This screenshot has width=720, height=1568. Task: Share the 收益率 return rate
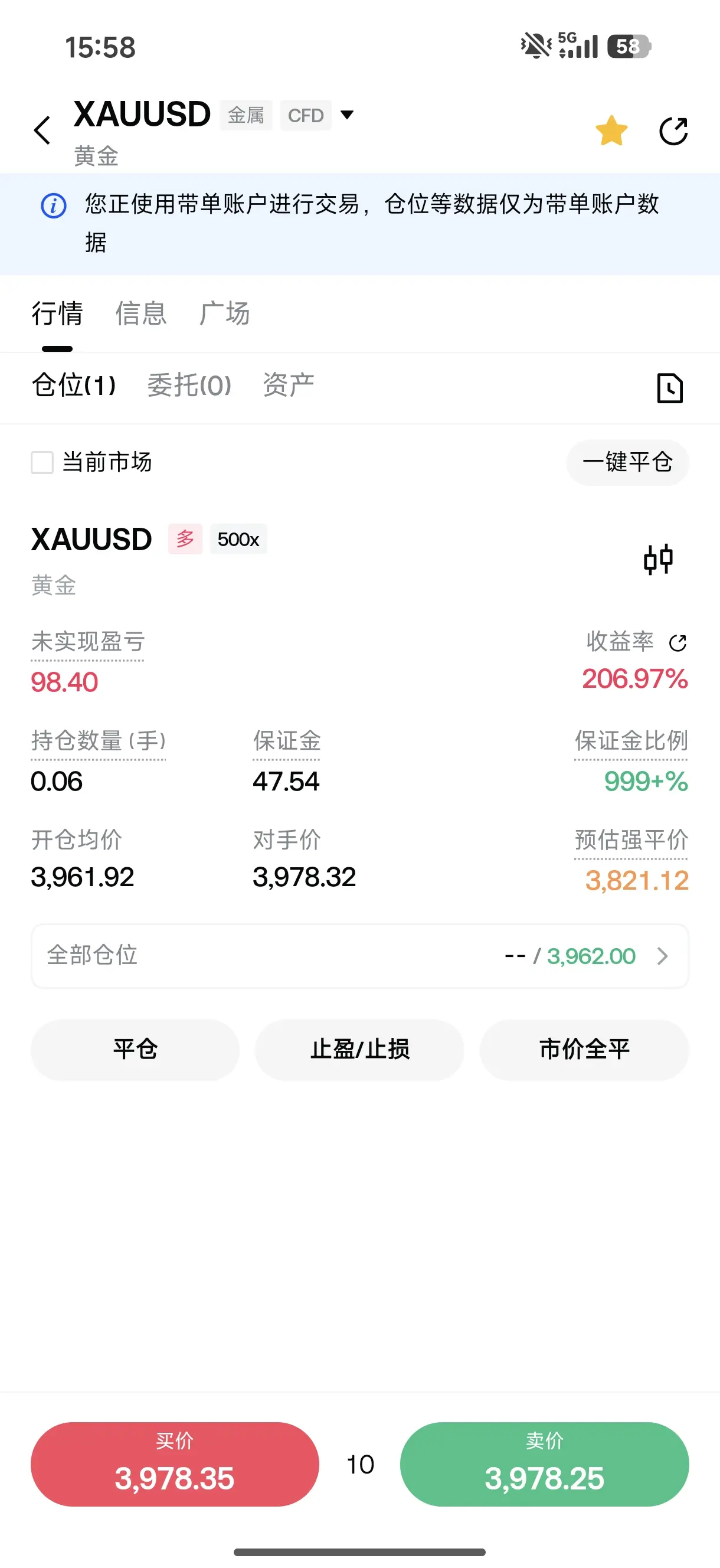click(x=678, y=643)
